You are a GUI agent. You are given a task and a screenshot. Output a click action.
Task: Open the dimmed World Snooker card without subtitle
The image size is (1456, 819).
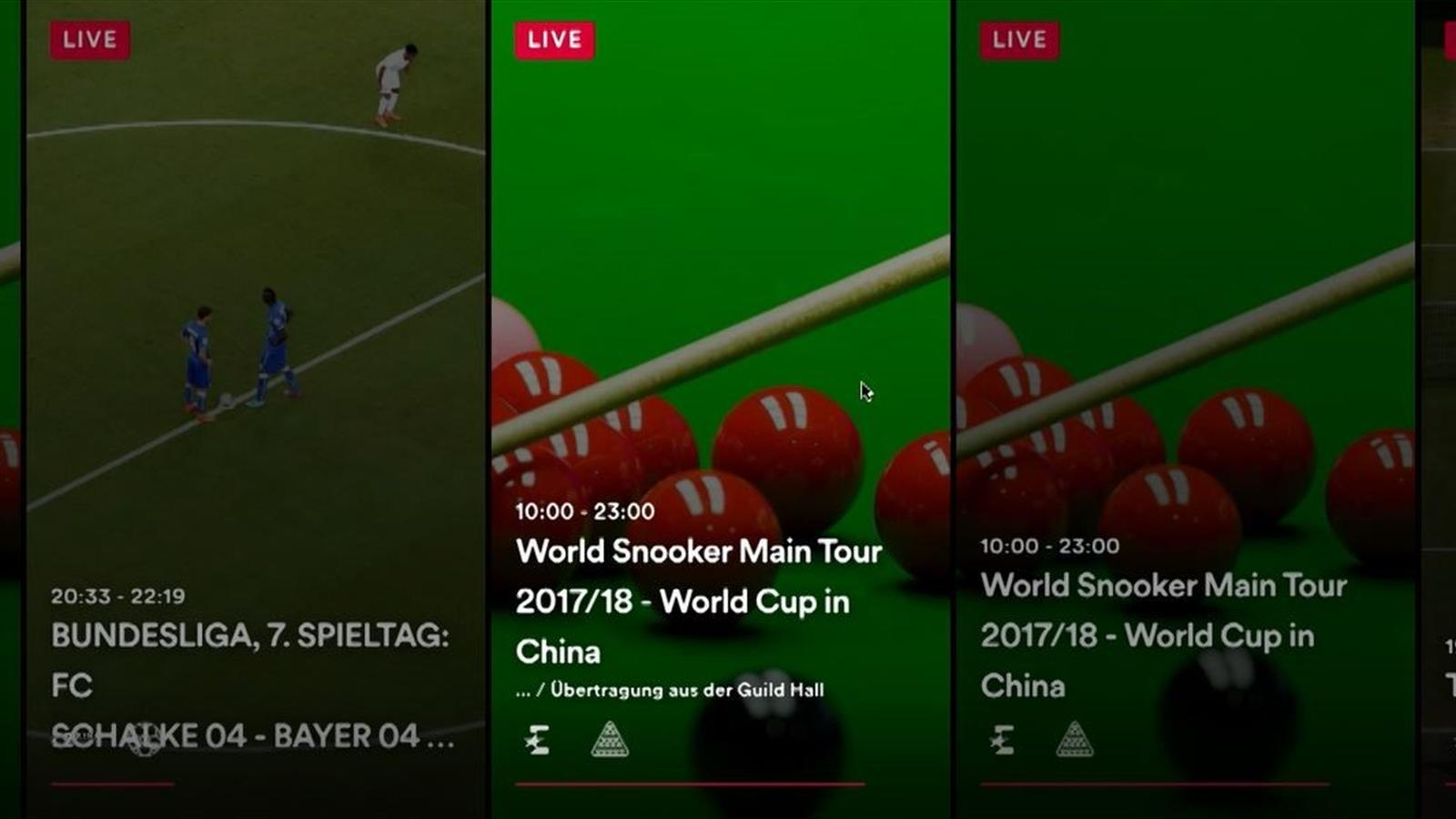(1185, 409)
